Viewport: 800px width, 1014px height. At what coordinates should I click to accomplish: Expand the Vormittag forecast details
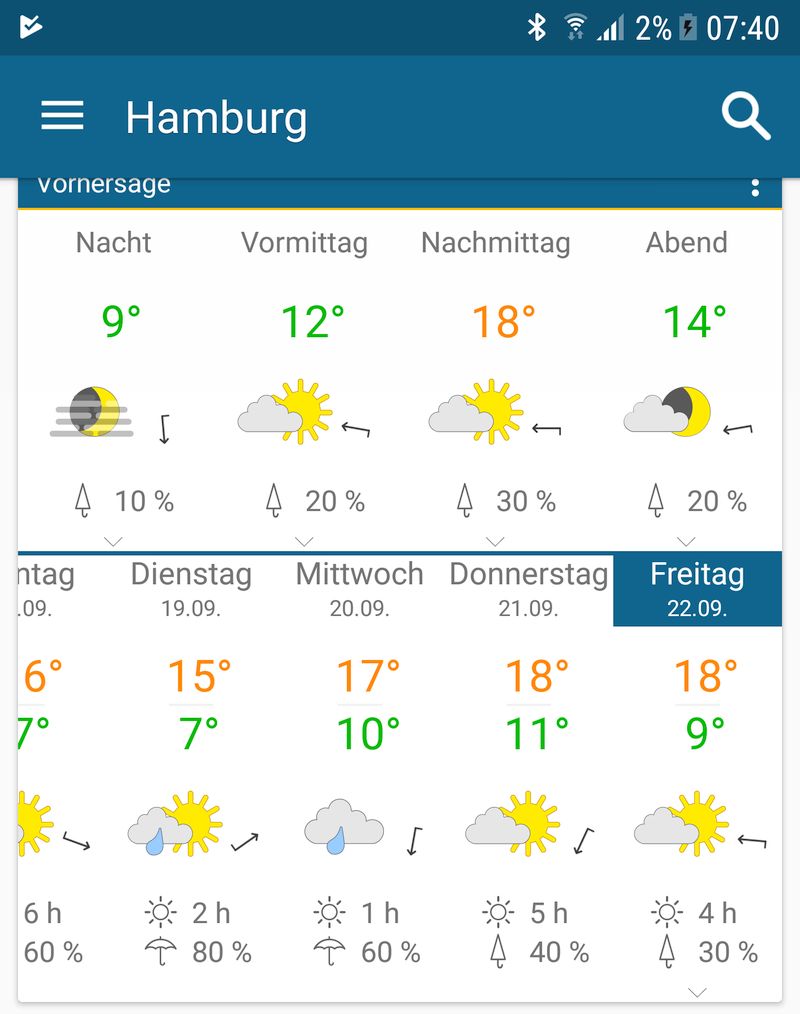(304, 541)
